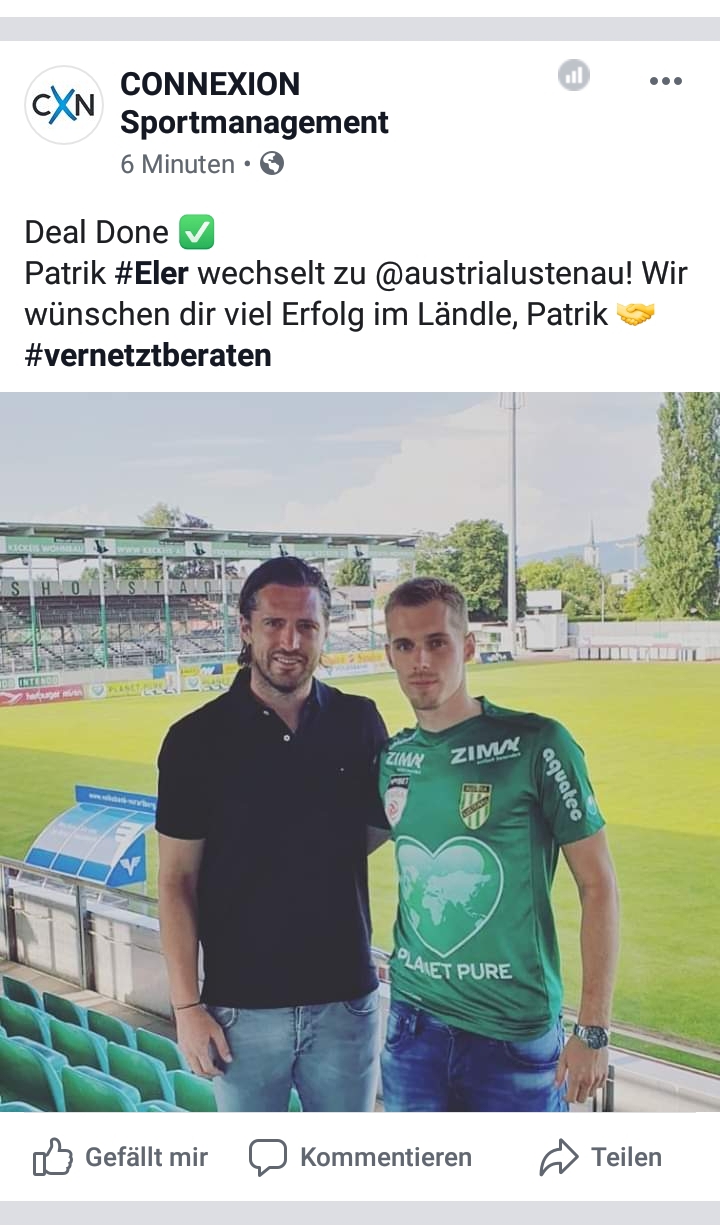Share the post via Teilen
This screenshot has height=1225, width=720.
click(x=600, y=1158)
